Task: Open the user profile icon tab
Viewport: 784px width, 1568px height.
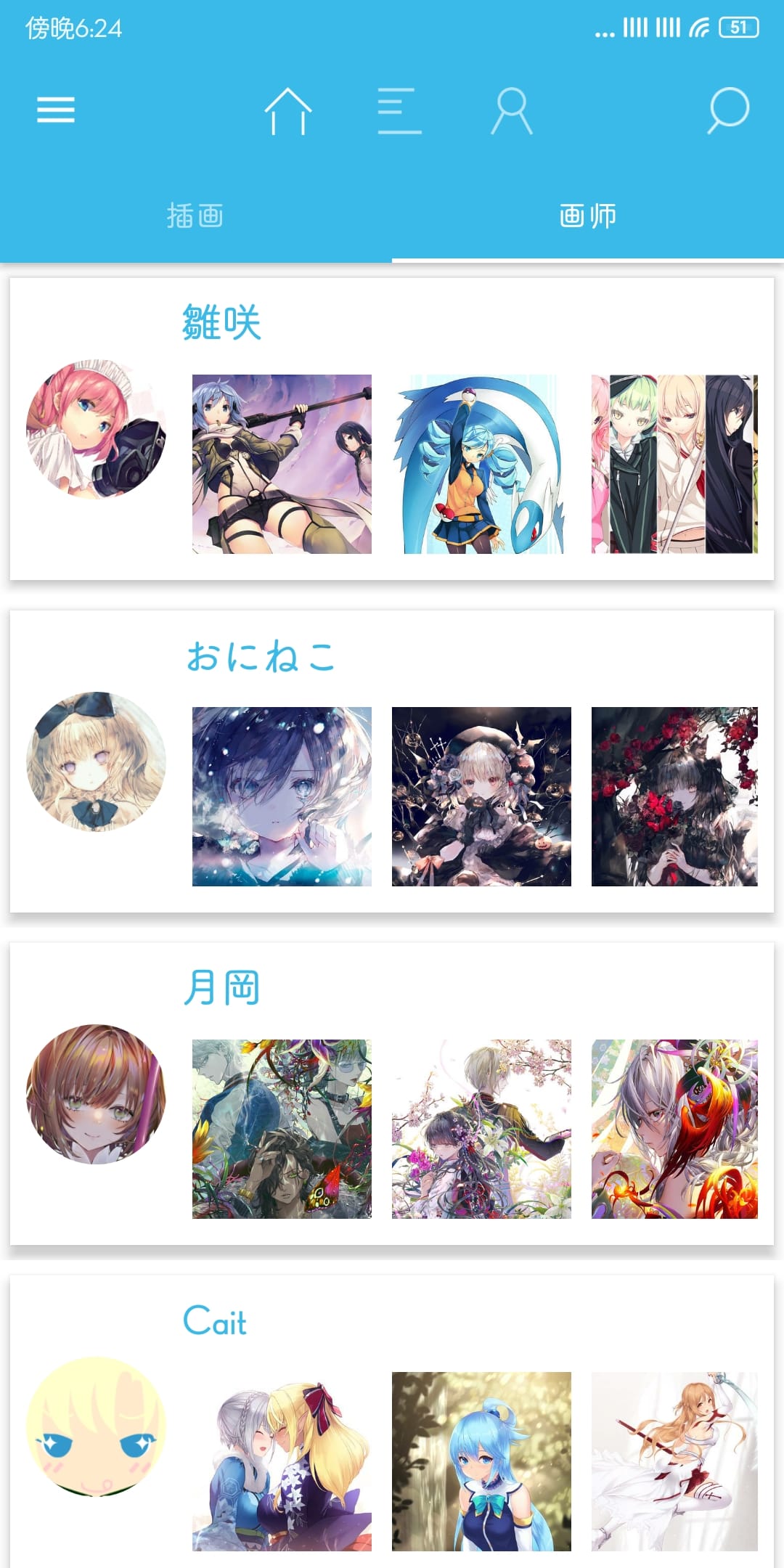Action: coord(512,112)
